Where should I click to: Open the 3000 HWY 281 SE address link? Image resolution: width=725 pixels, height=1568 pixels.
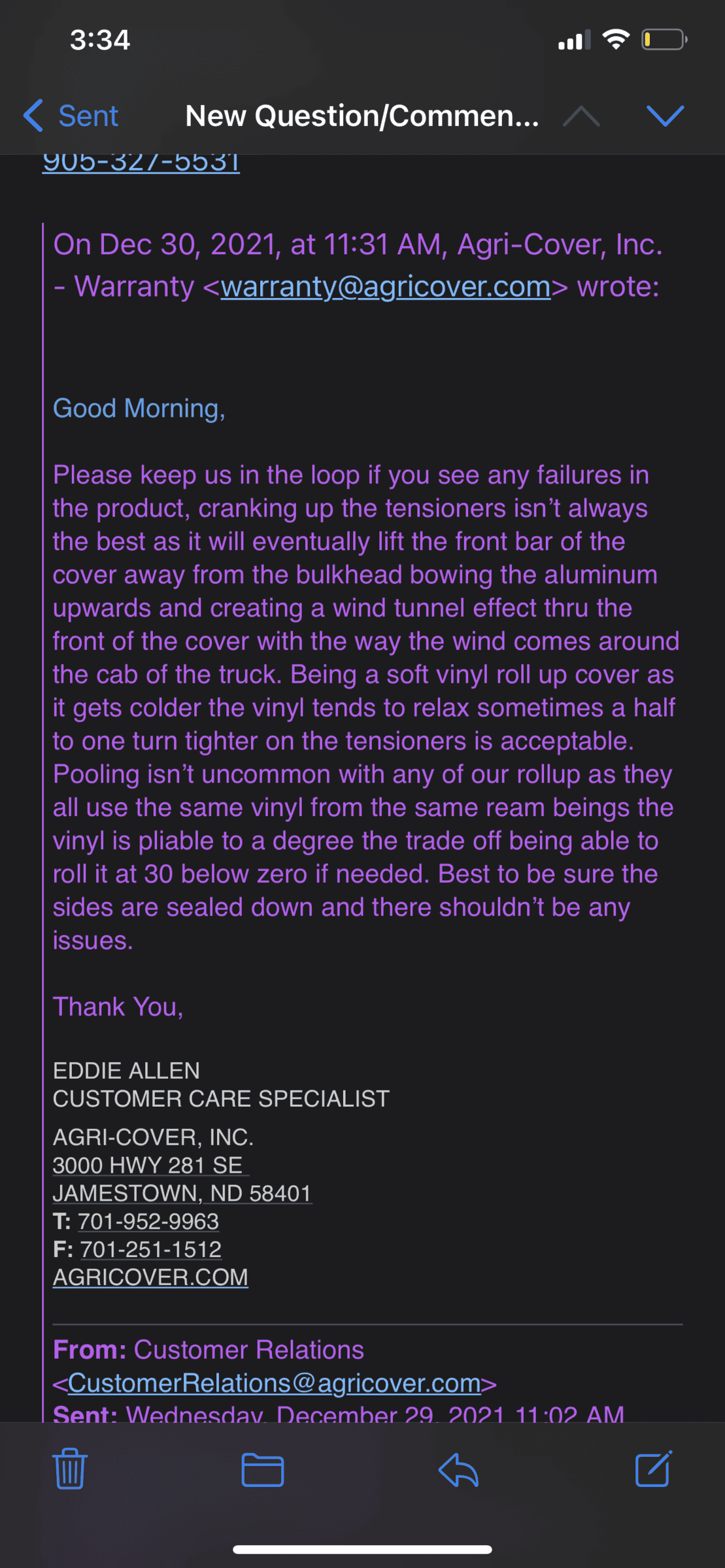(148, 1165)
